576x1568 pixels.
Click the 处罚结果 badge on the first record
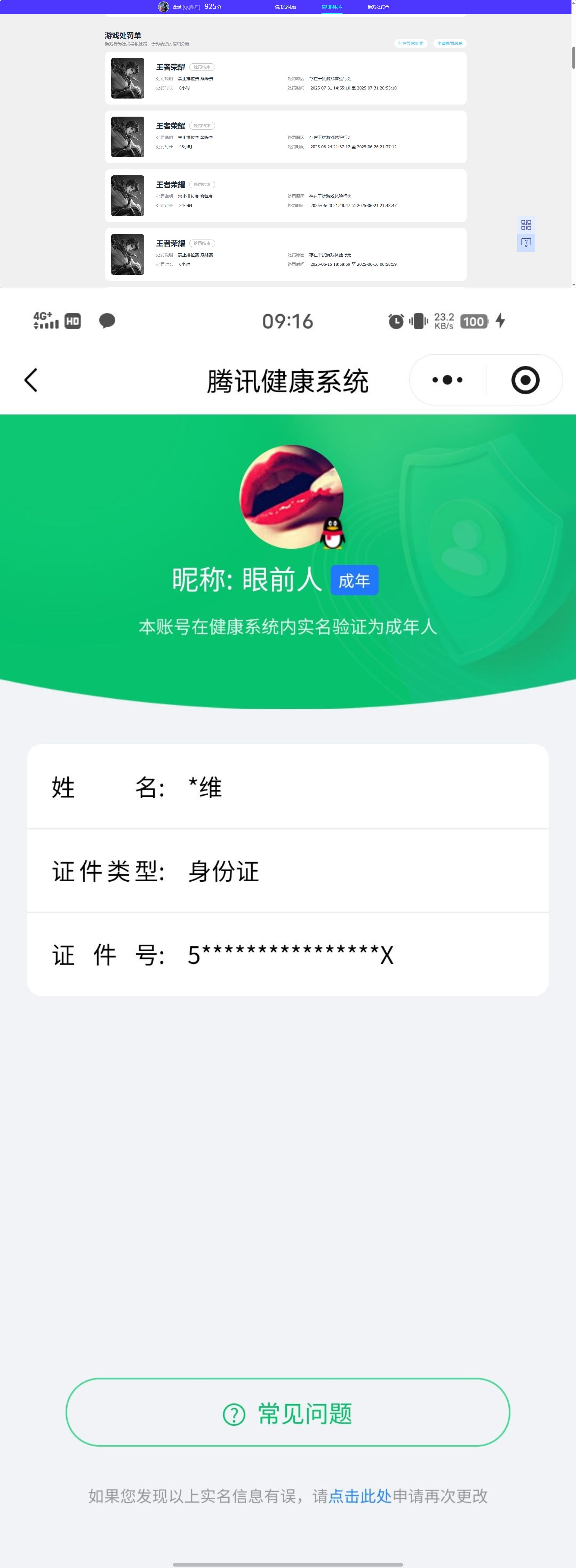(202, 67)
